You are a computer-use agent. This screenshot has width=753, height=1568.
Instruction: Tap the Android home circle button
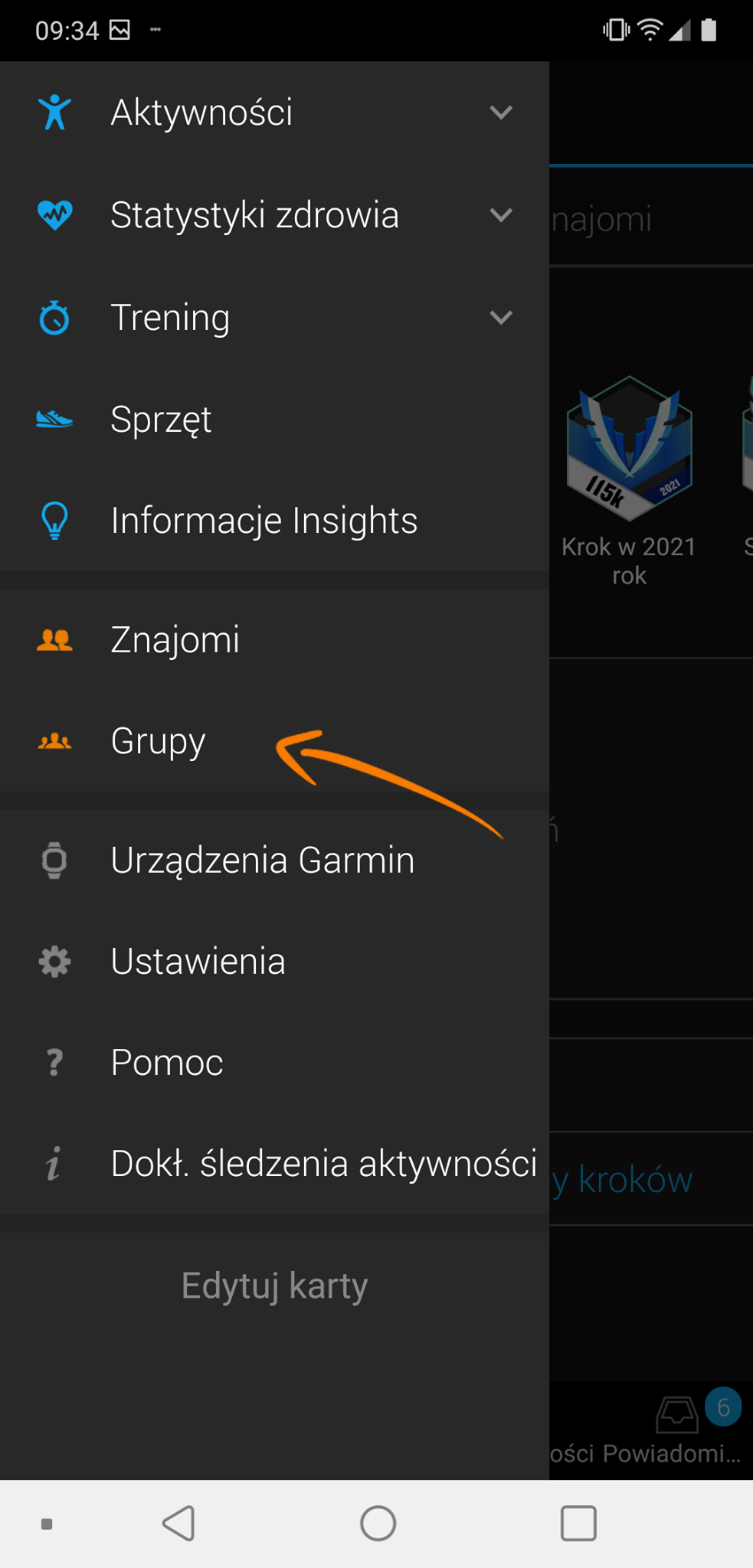(x=377, y=1523)
